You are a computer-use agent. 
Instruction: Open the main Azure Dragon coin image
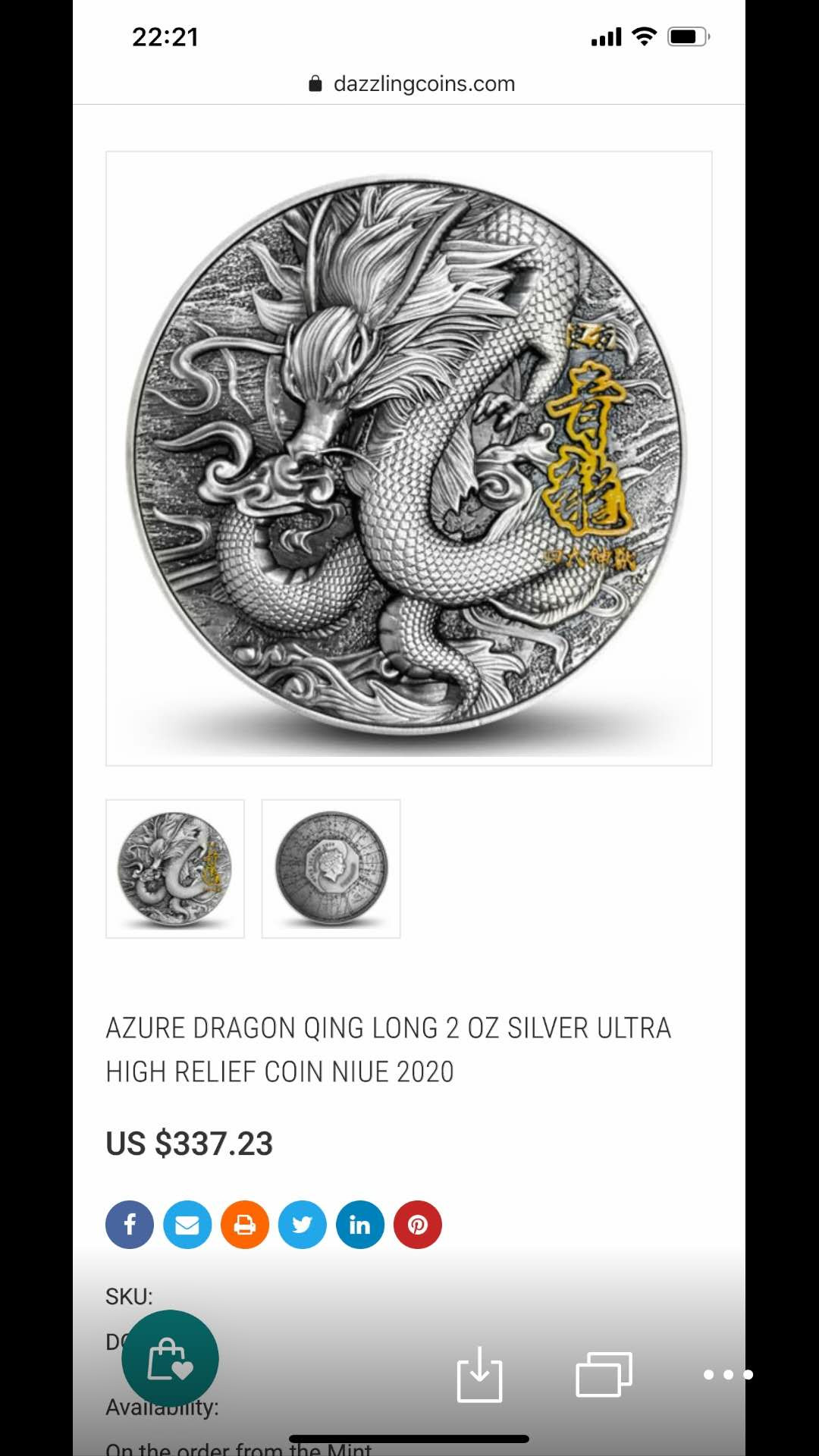409,458
